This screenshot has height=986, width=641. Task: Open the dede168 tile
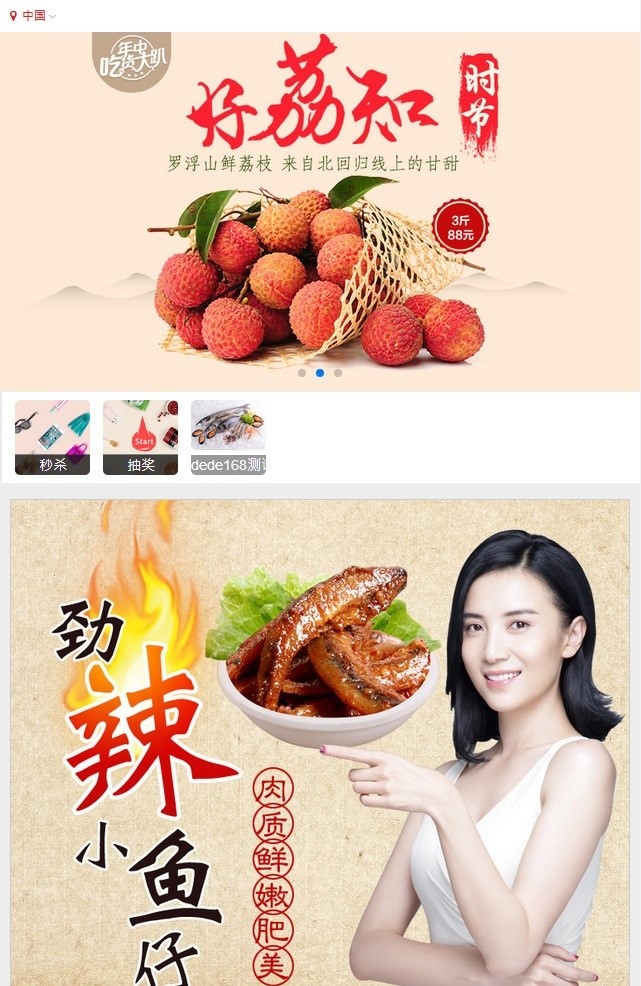coord(228,437)
